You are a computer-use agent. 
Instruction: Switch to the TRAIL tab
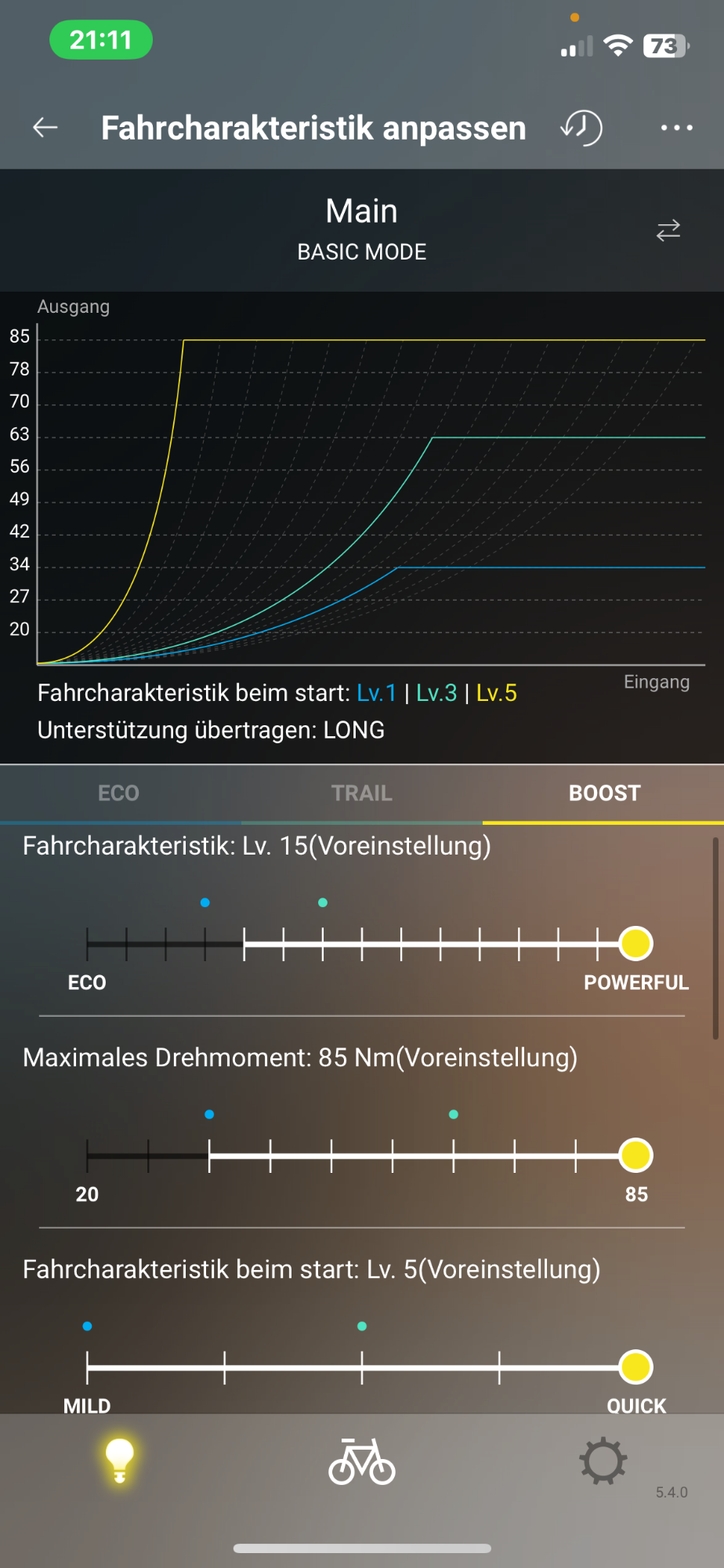(361, 793)
